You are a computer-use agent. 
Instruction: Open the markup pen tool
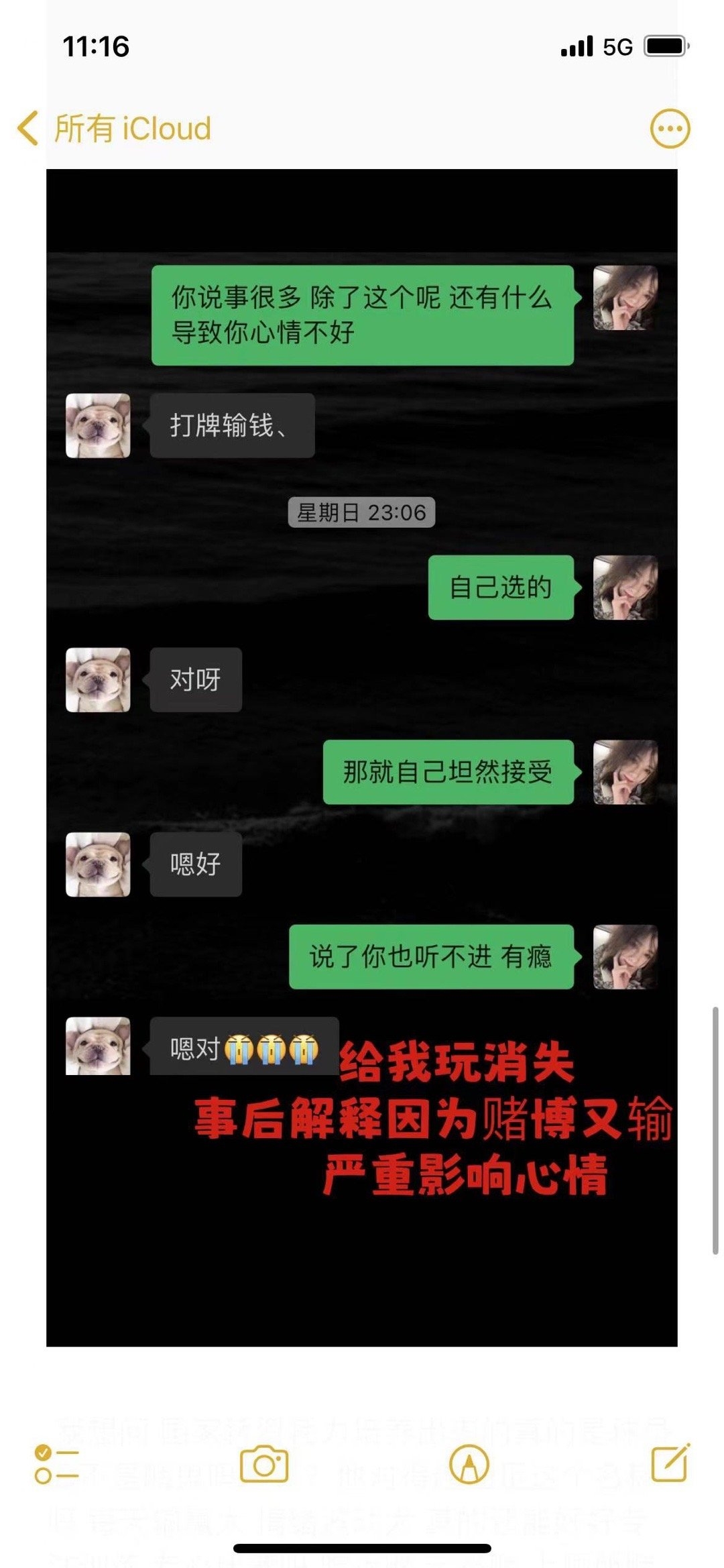[x=469, y=1464]
